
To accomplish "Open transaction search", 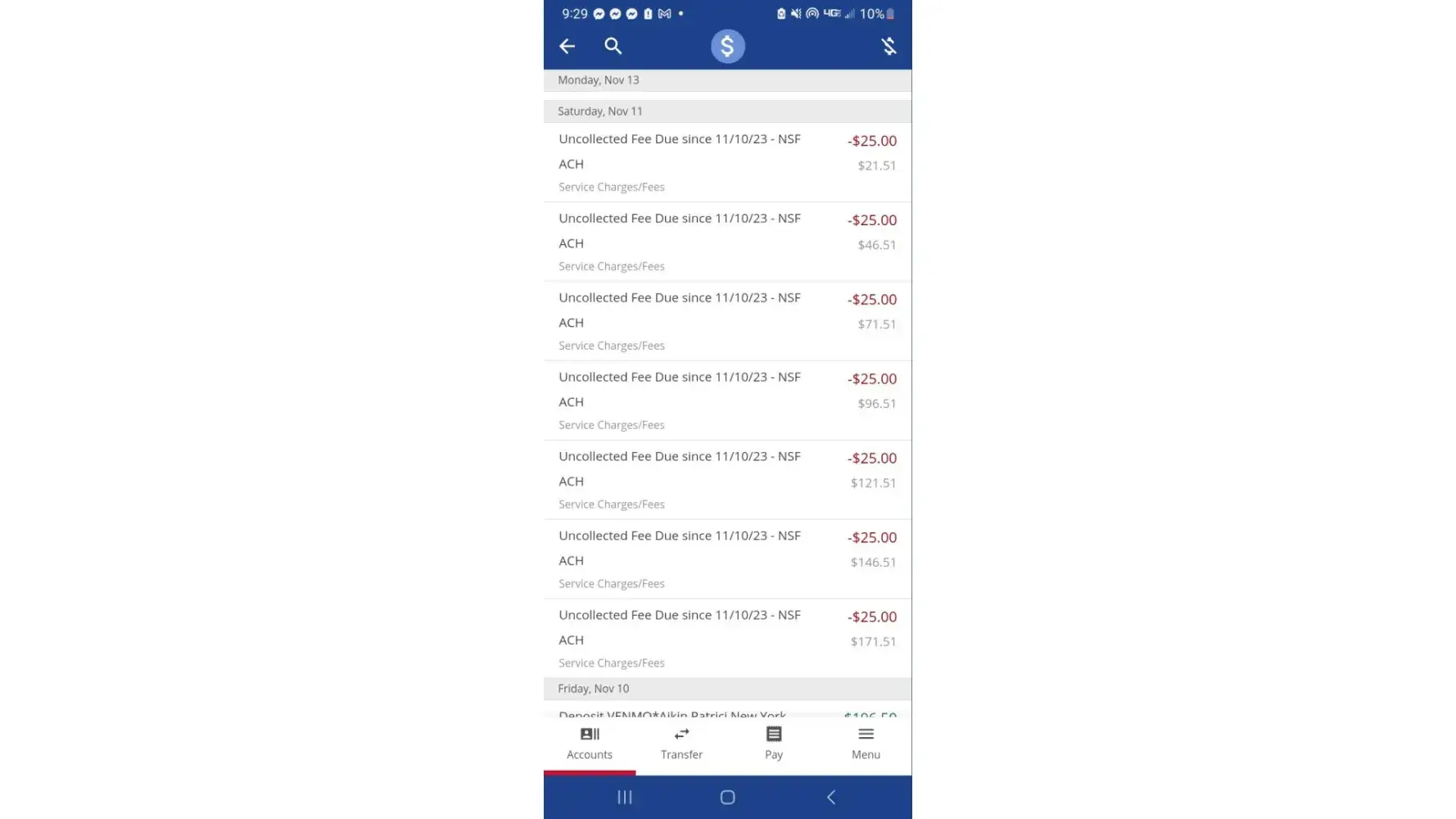I will click(x=613, y=47).
